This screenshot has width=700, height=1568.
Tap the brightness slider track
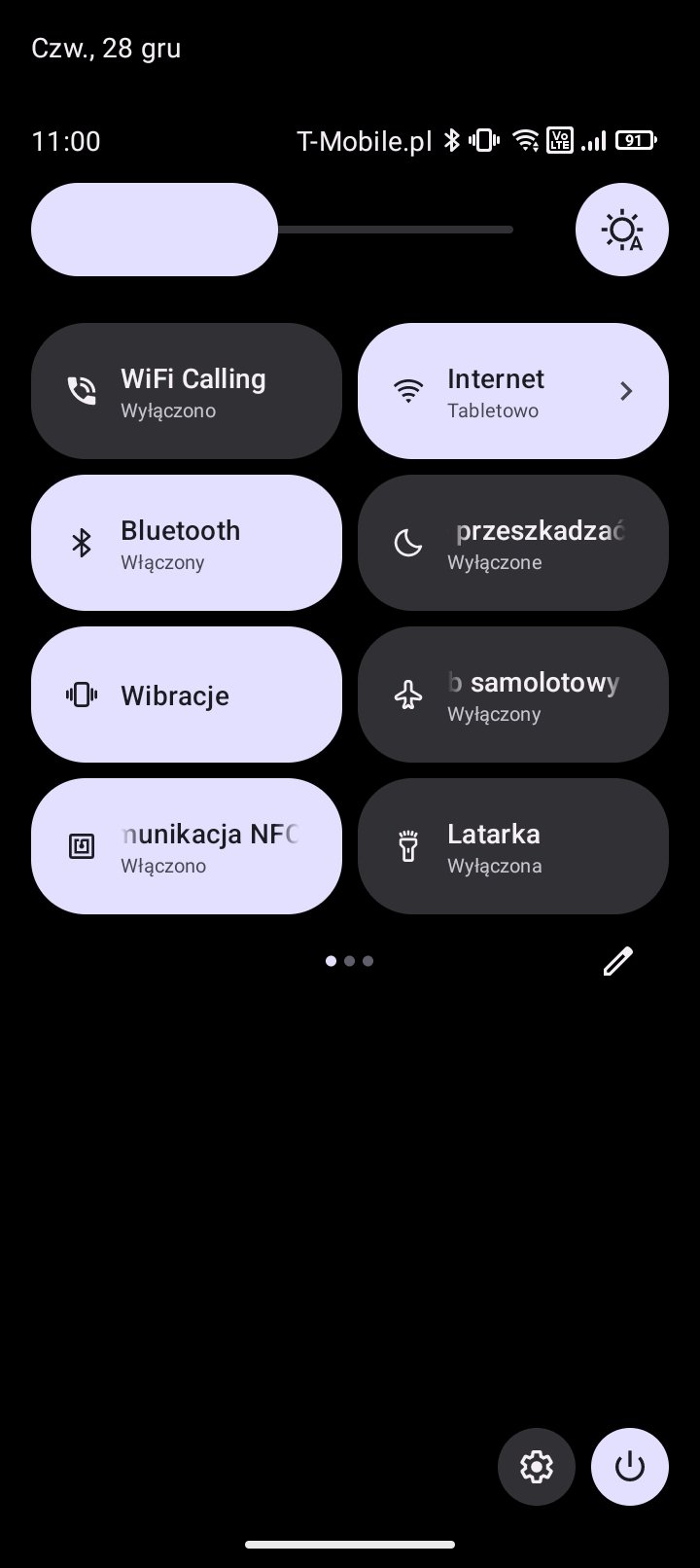pyautogui.click(x=272, y=230)
